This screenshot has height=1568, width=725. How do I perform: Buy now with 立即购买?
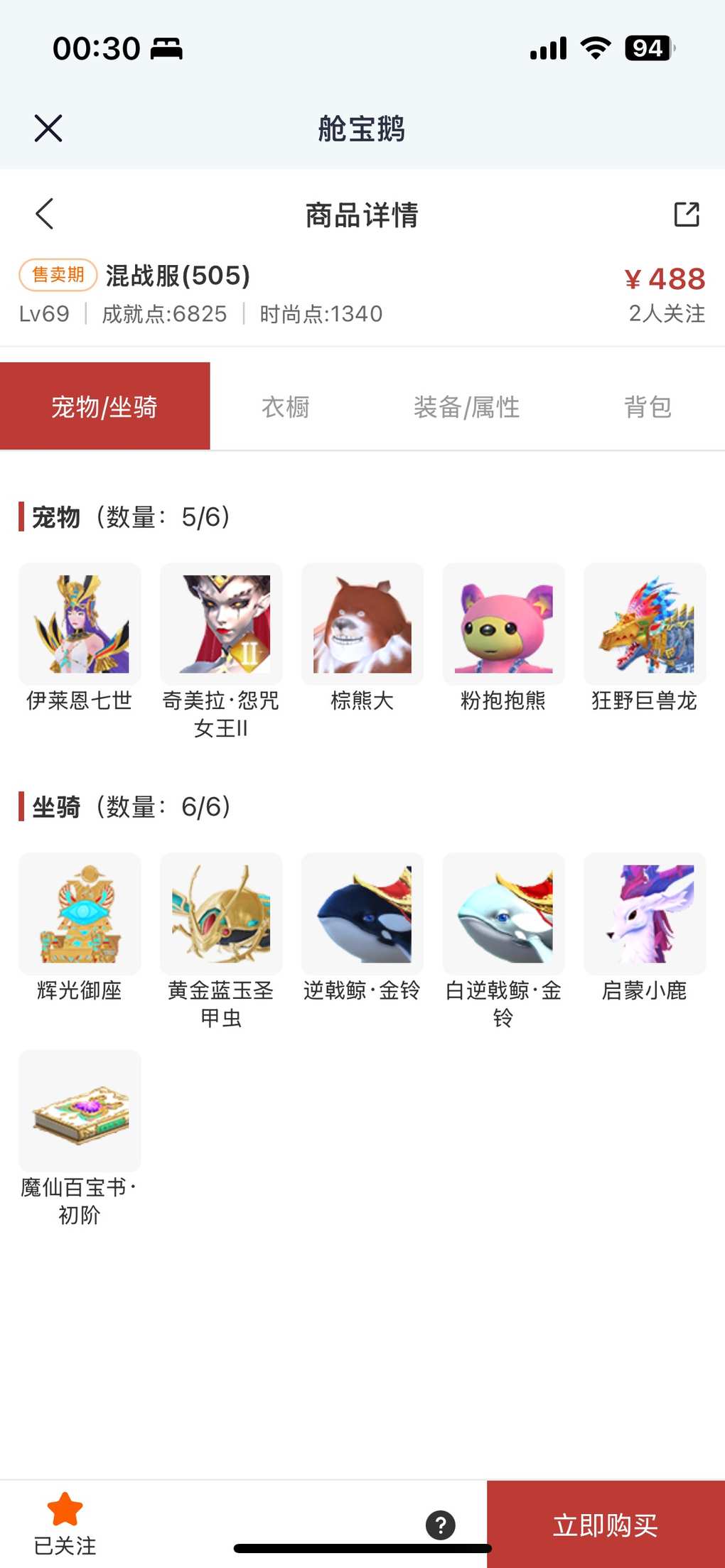[606, 1525]
